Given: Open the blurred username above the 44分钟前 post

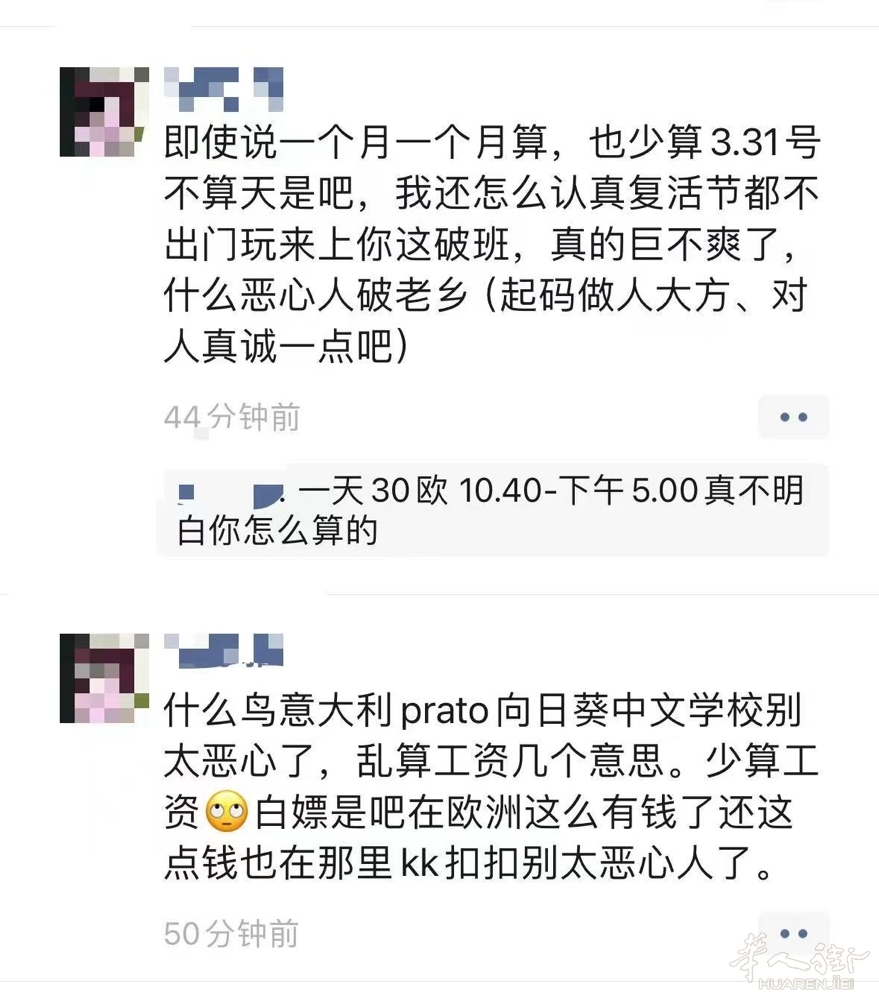Looking at the screenshot, I should (222, 89).
